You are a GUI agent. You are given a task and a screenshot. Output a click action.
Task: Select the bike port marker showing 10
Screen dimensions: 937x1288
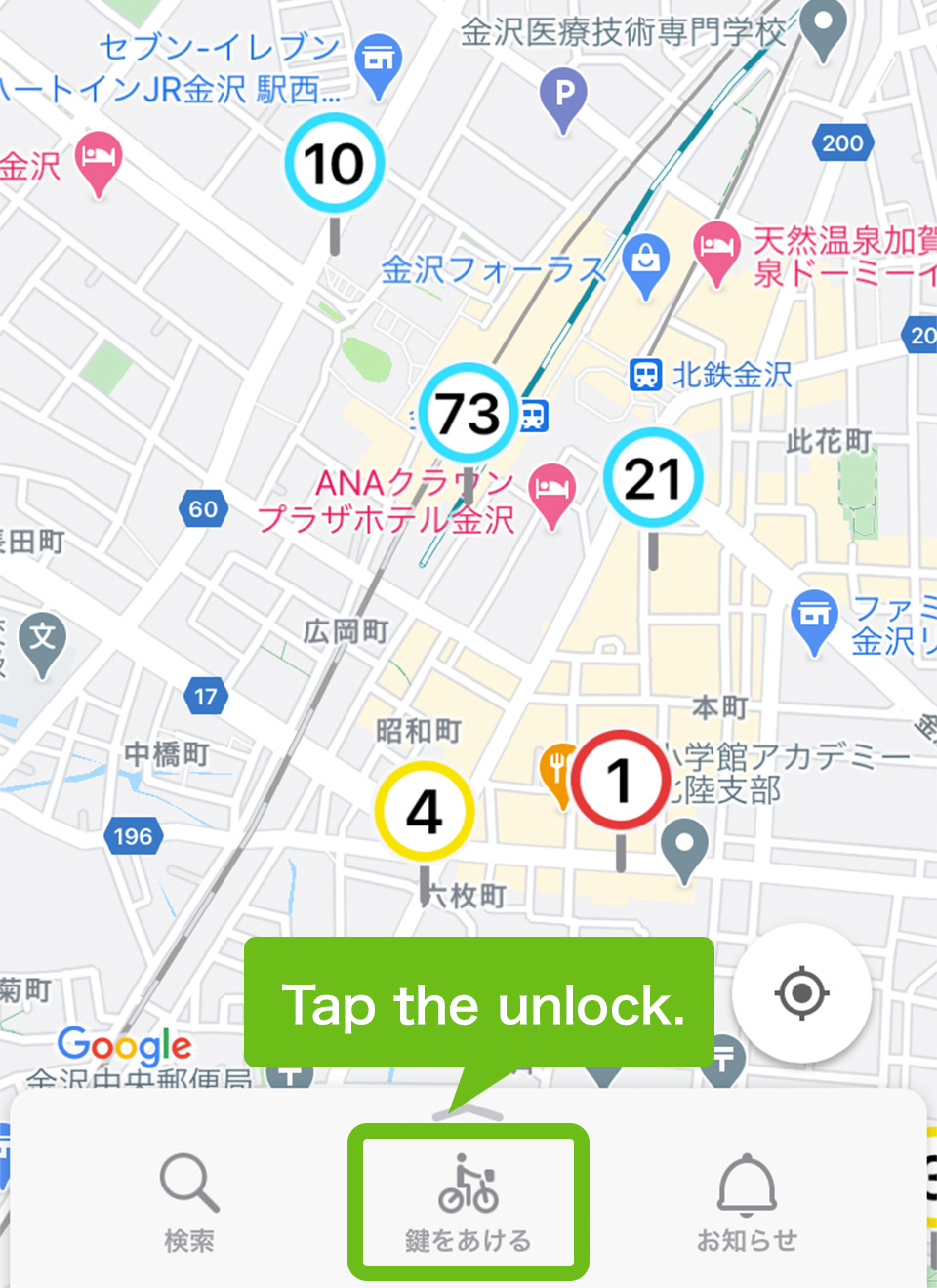pyautogui.click(x=334, y=163)
